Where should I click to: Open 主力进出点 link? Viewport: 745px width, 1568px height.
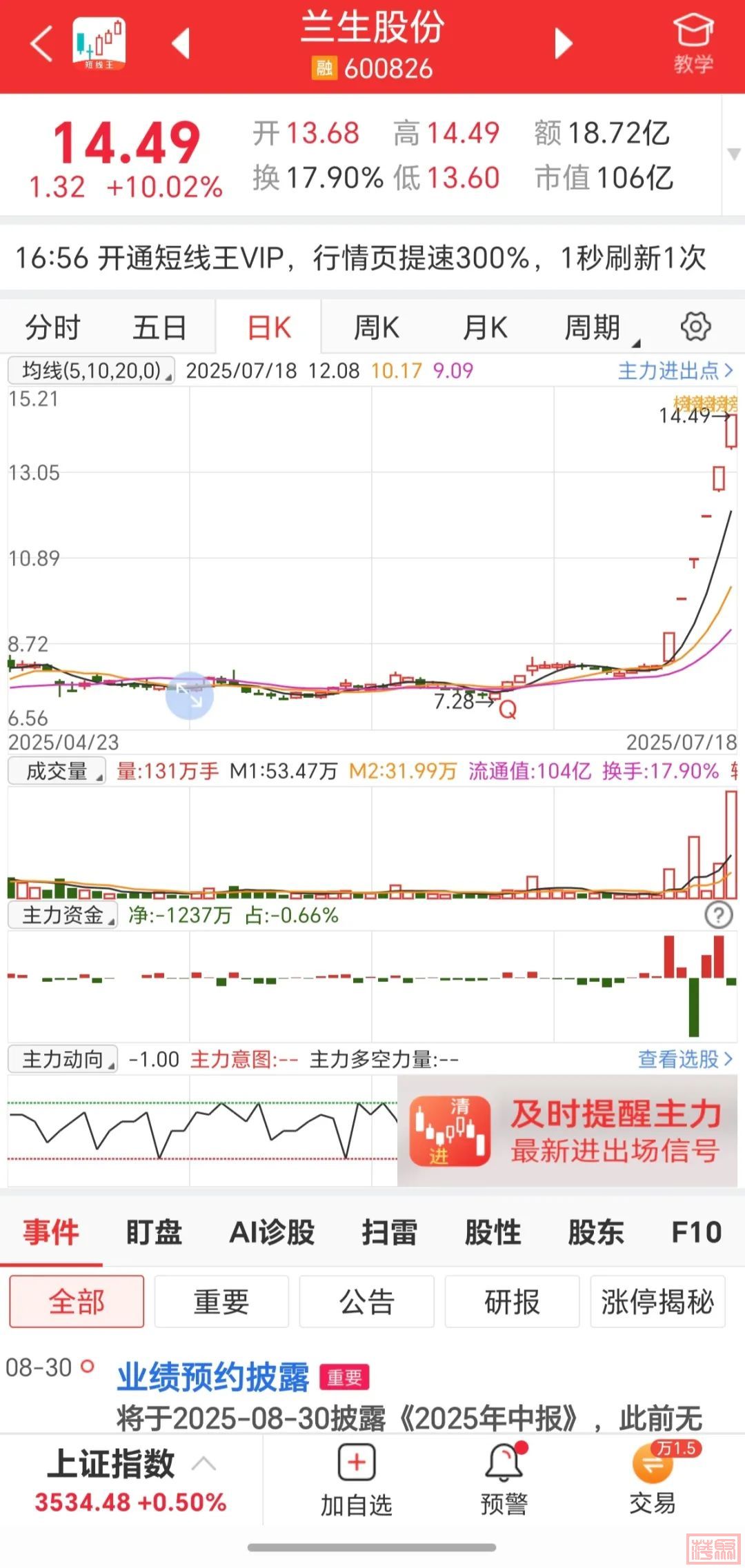click(675, 371)
